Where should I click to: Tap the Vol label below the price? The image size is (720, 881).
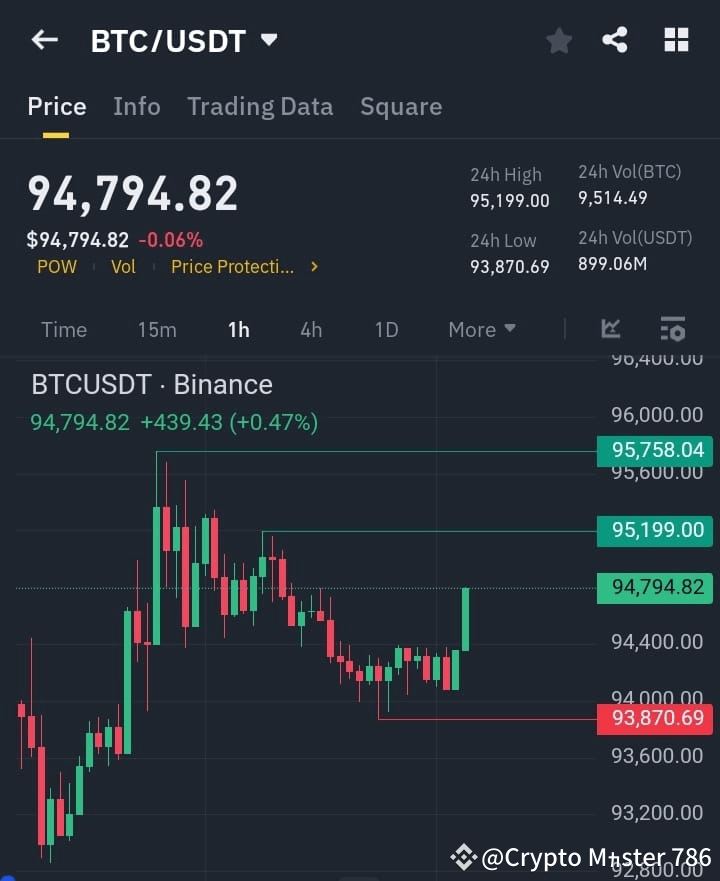coord(123,268)
